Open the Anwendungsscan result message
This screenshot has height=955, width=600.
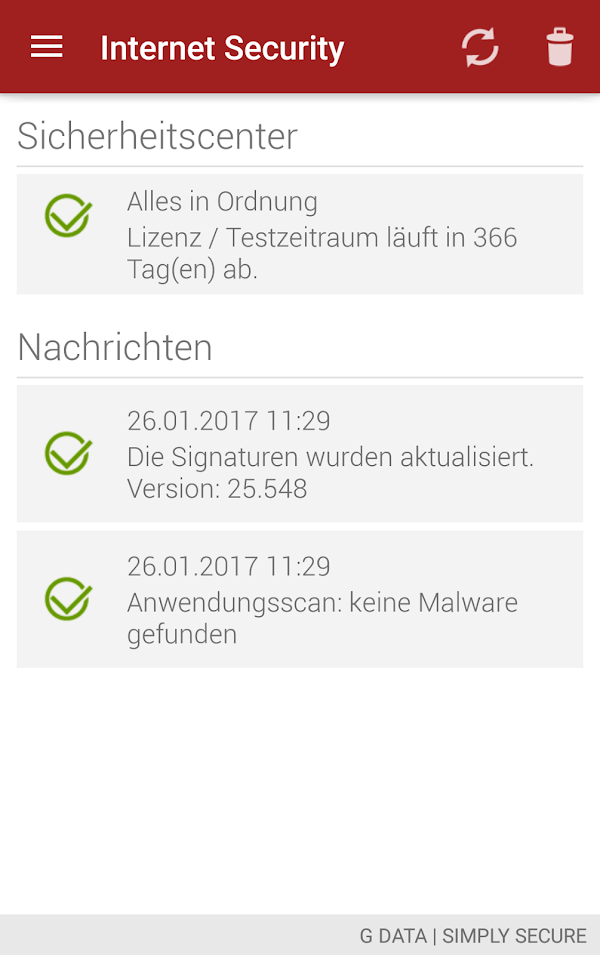click(x=300, y=599)
